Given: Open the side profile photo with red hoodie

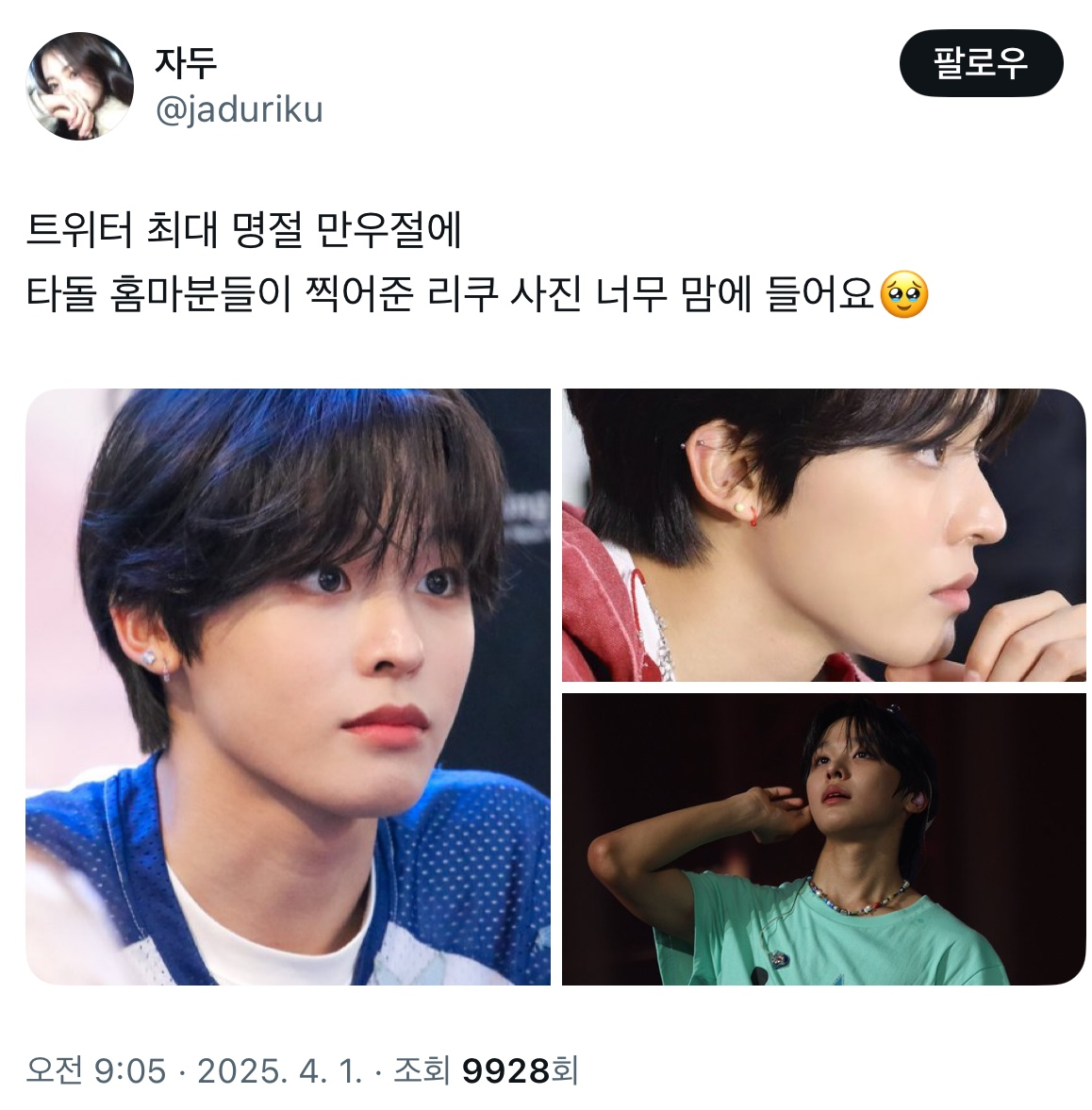Looking at the screenshot, I should (823, 535).
